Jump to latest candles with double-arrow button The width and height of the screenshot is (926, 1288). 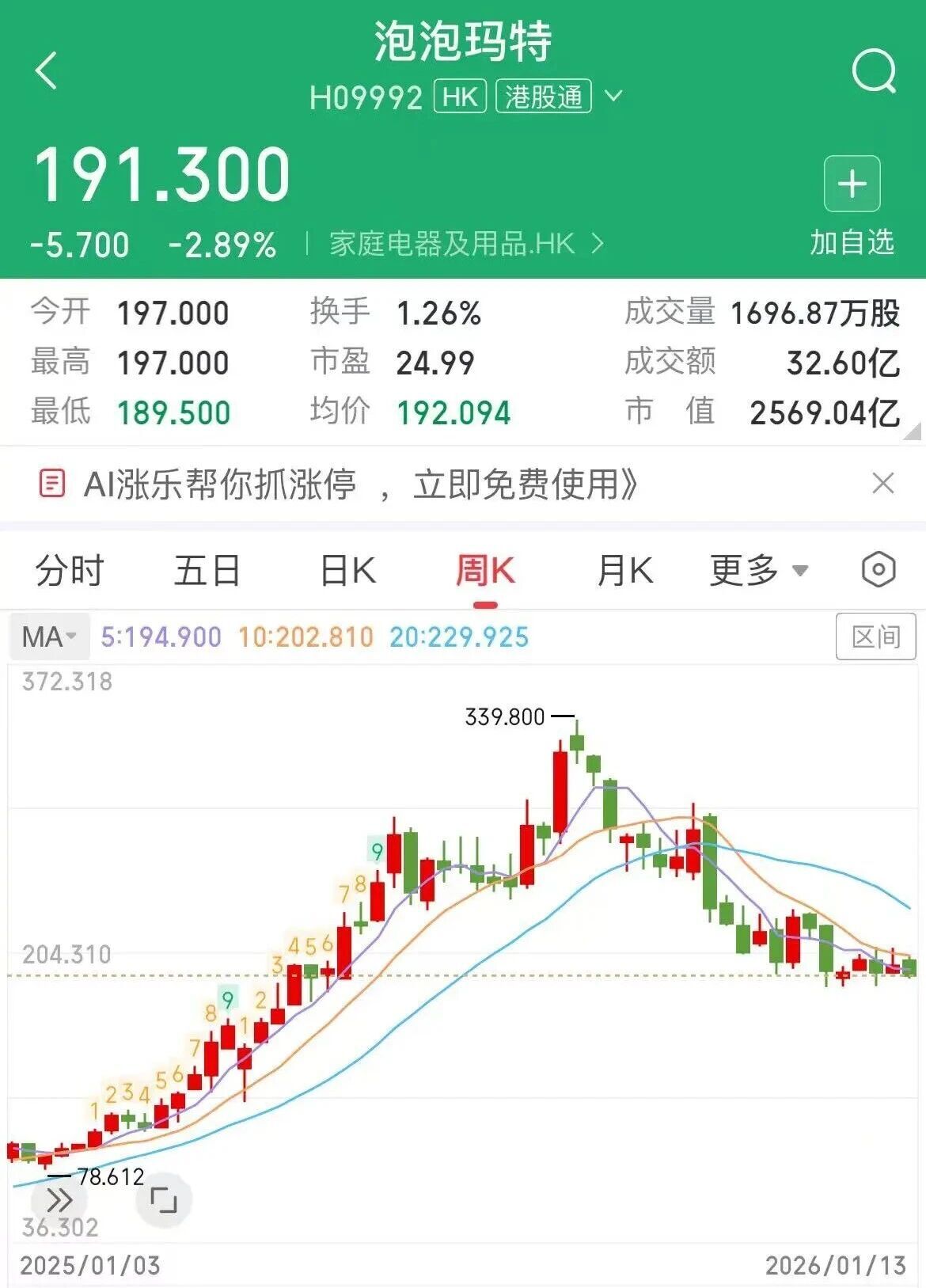point(59,1200)
